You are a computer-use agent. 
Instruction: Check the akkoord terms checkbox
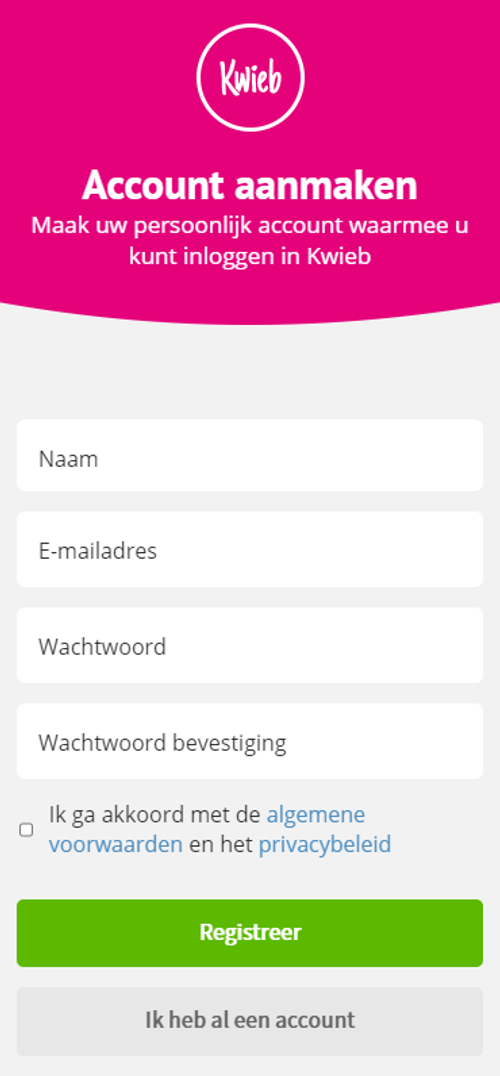tap(26, 830)
